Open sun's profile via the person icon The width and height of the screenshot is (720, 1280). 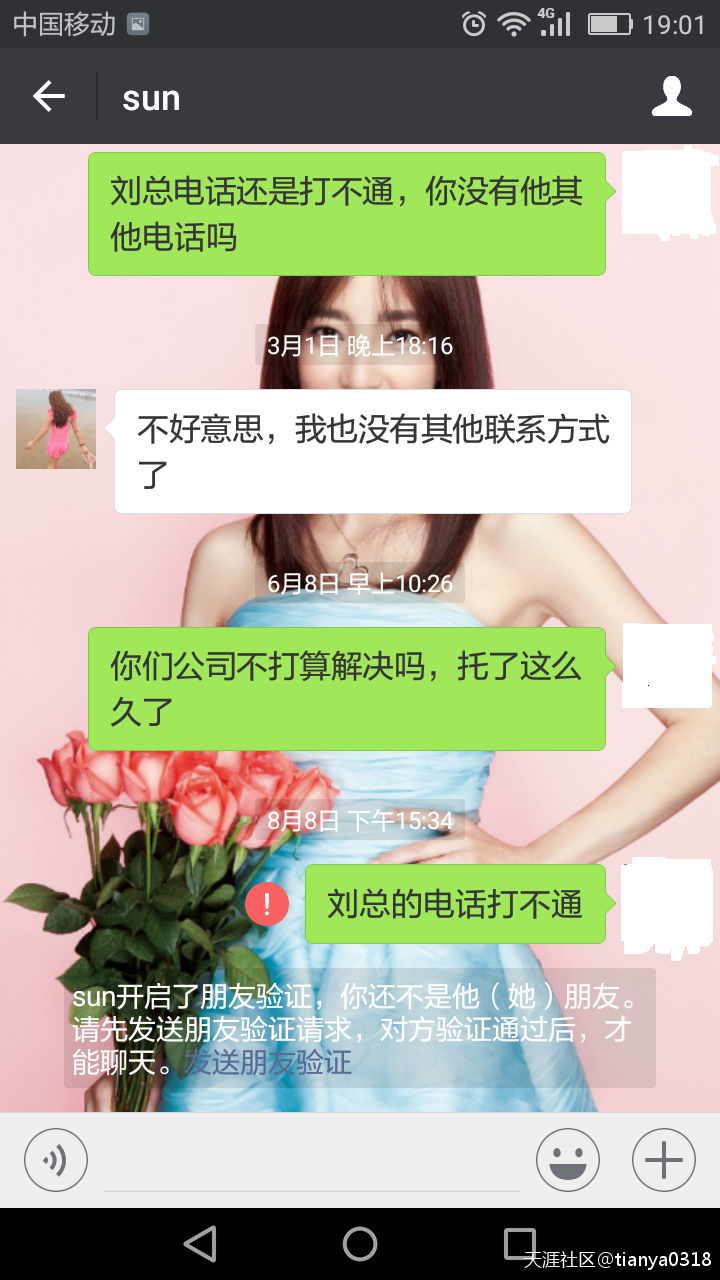674,96
